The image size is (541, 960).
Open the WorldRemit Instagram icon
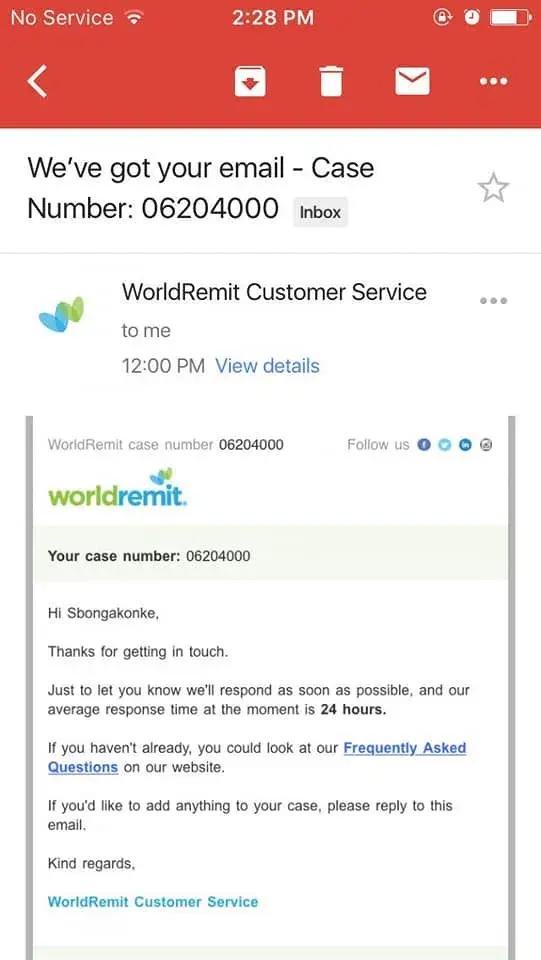pyautogui.click(x=486, y=445)
